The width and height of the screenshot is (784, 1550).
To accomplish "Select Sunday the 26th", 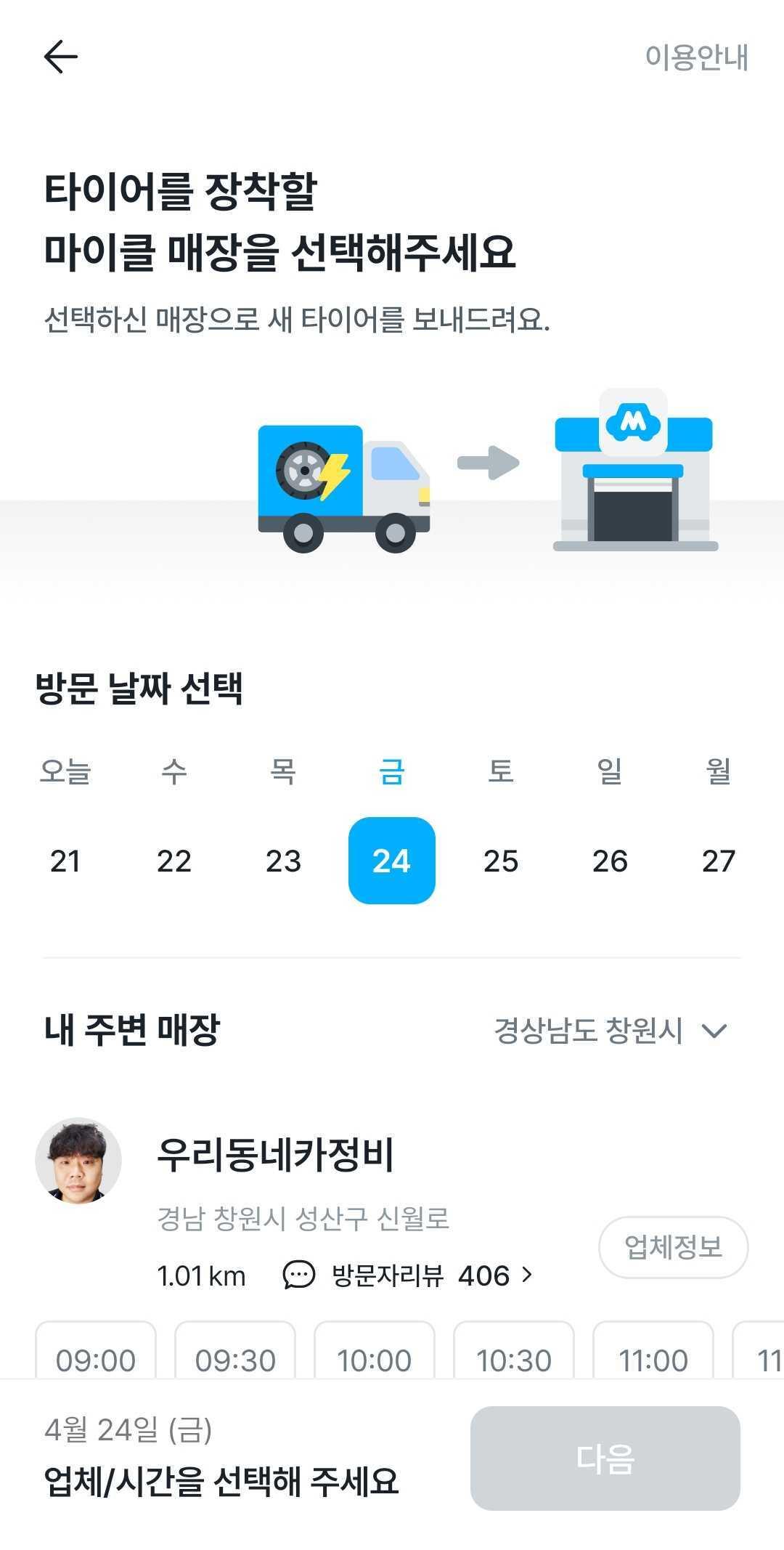I will tap(610, 861).
